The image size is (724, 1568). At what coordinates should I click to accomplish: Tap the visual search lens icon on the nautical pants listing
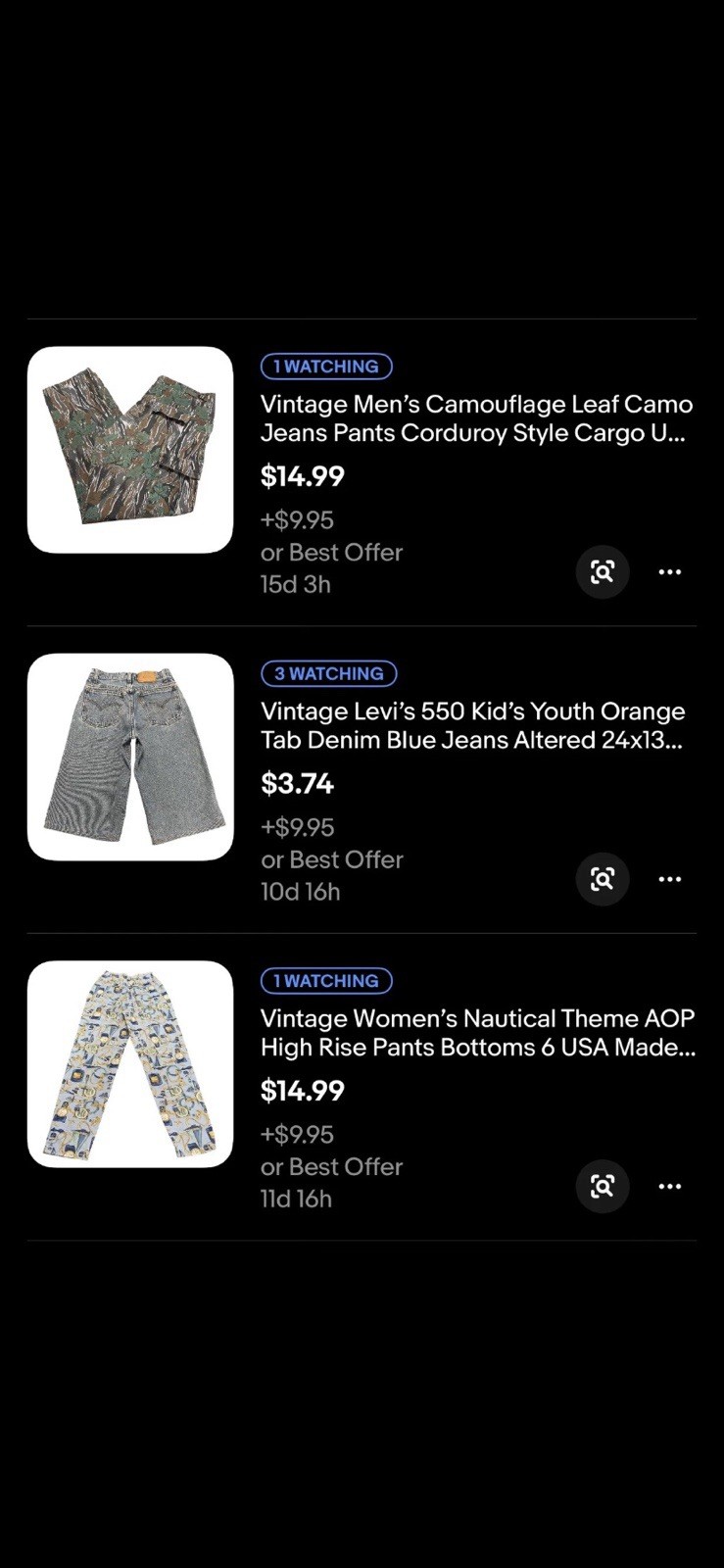(603, 1187)
